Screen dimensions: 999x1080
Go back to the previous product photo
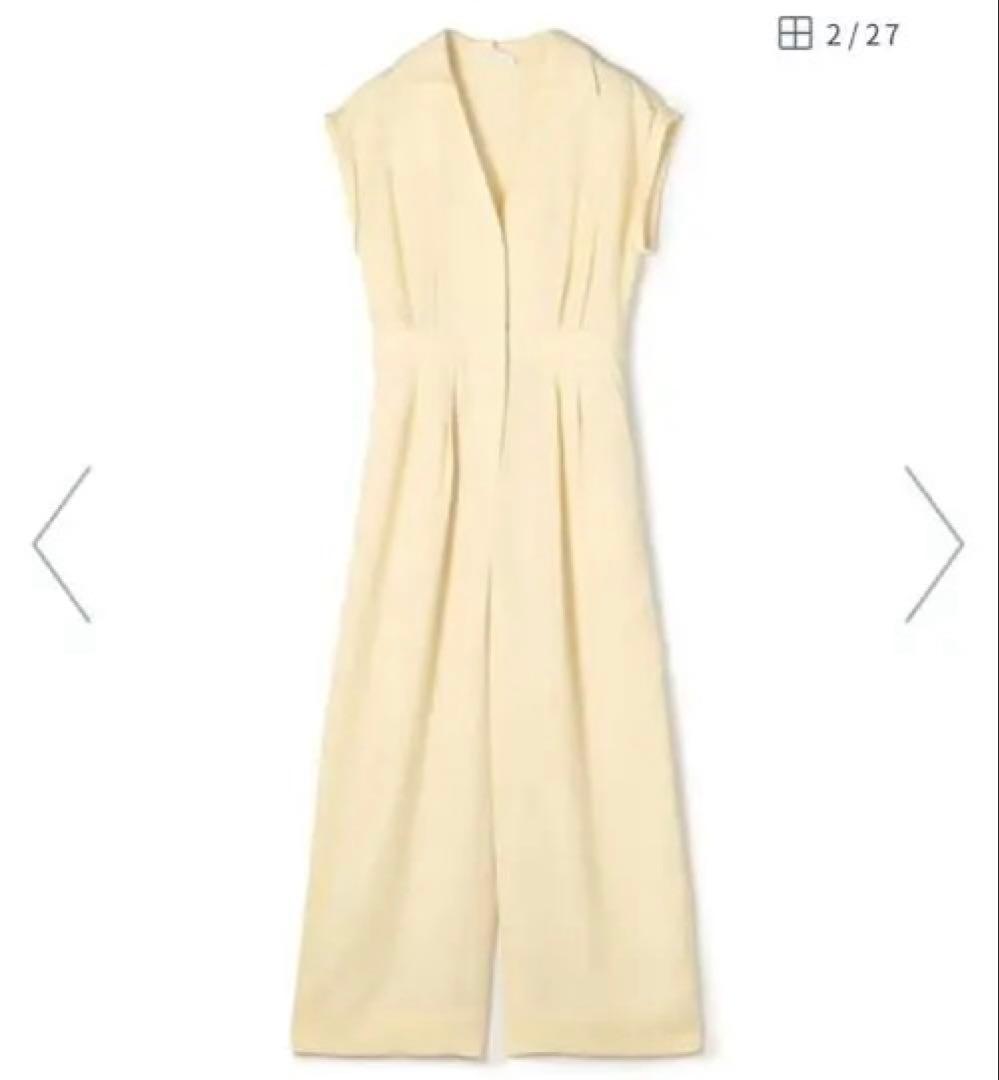coord(62,544)
